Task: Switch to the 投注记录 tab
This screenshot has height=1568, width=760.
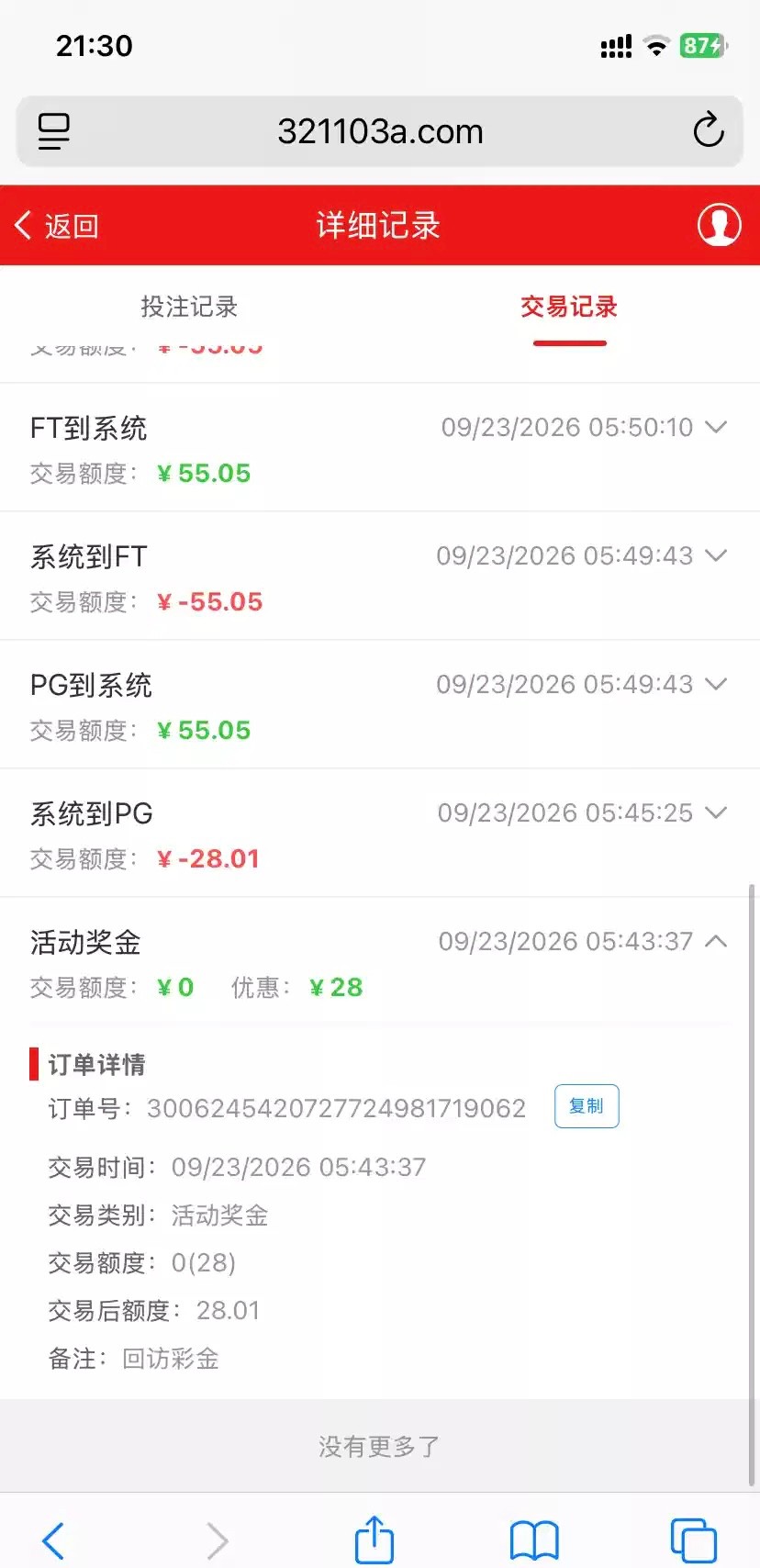Action: [x=189, y=307]
